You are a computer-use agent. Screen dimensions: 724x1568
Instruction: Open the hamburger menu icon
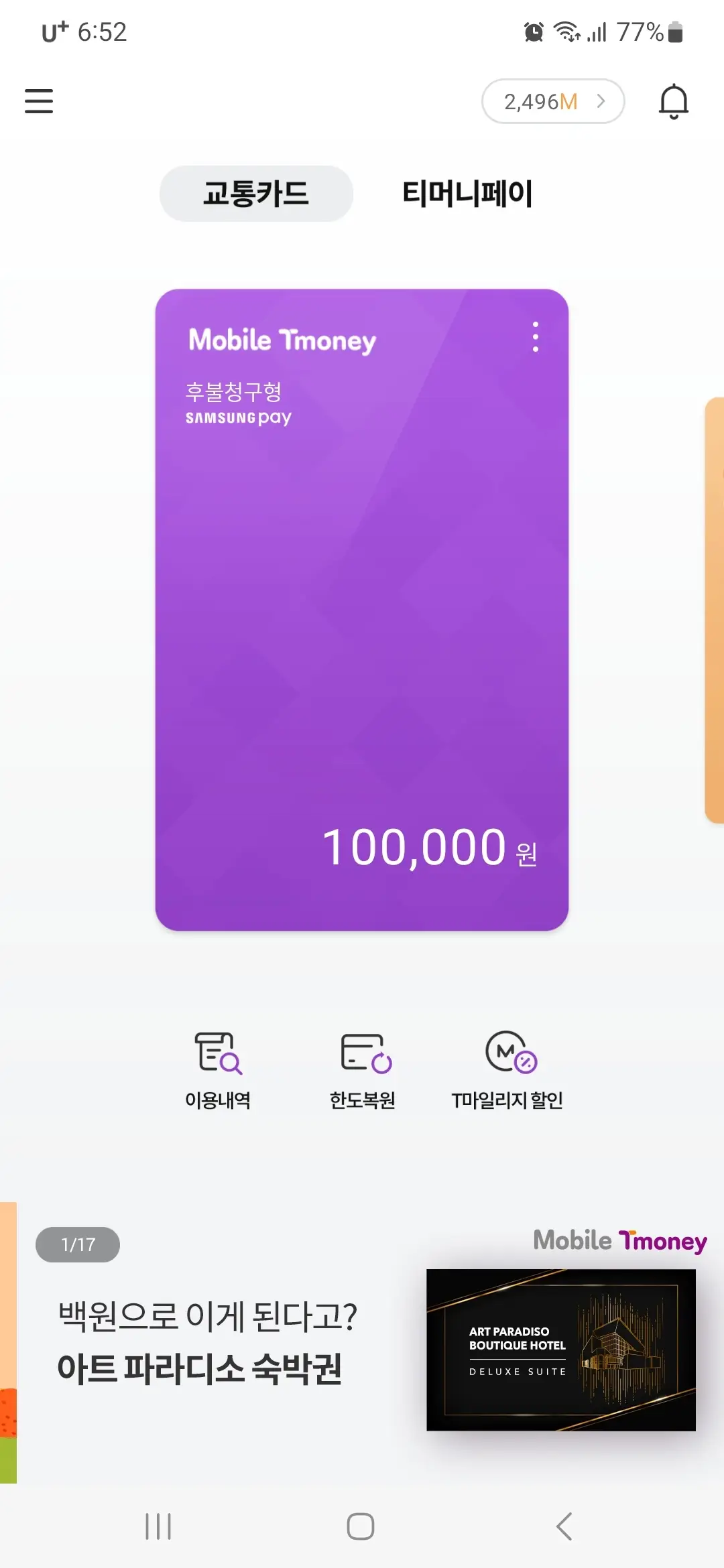click(38, 101)
